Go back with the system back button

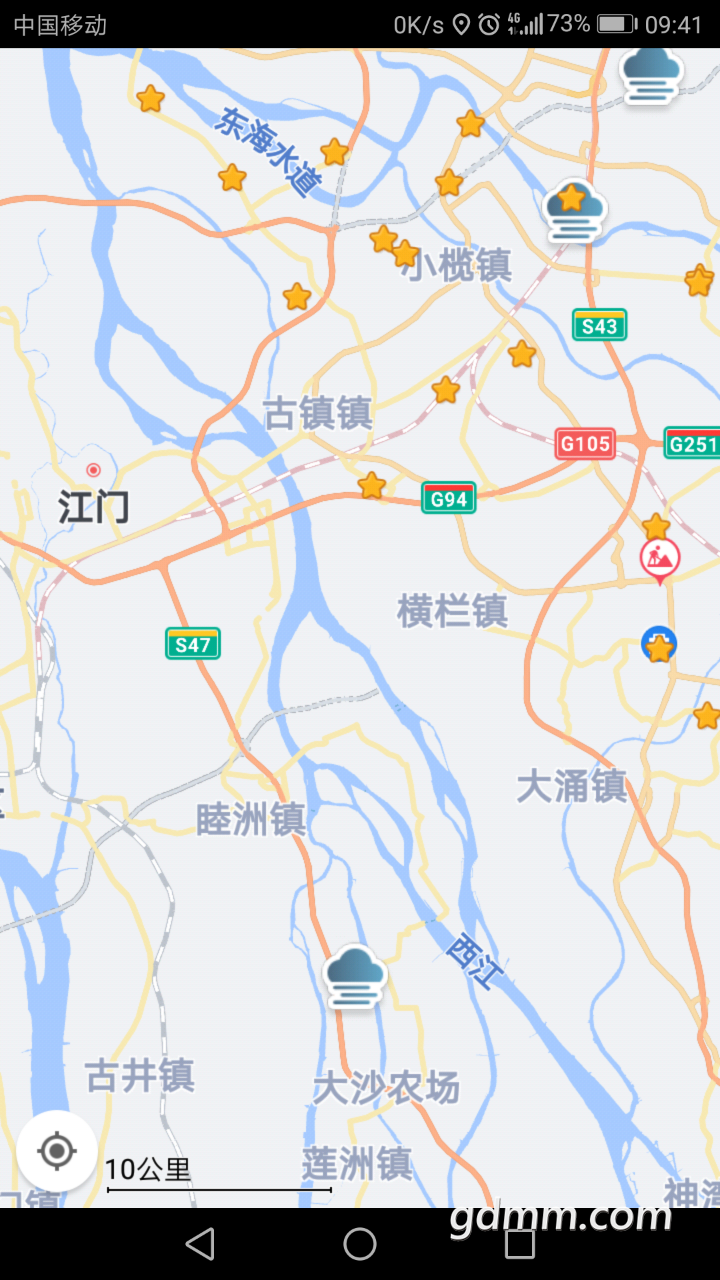click(200, 1244)
